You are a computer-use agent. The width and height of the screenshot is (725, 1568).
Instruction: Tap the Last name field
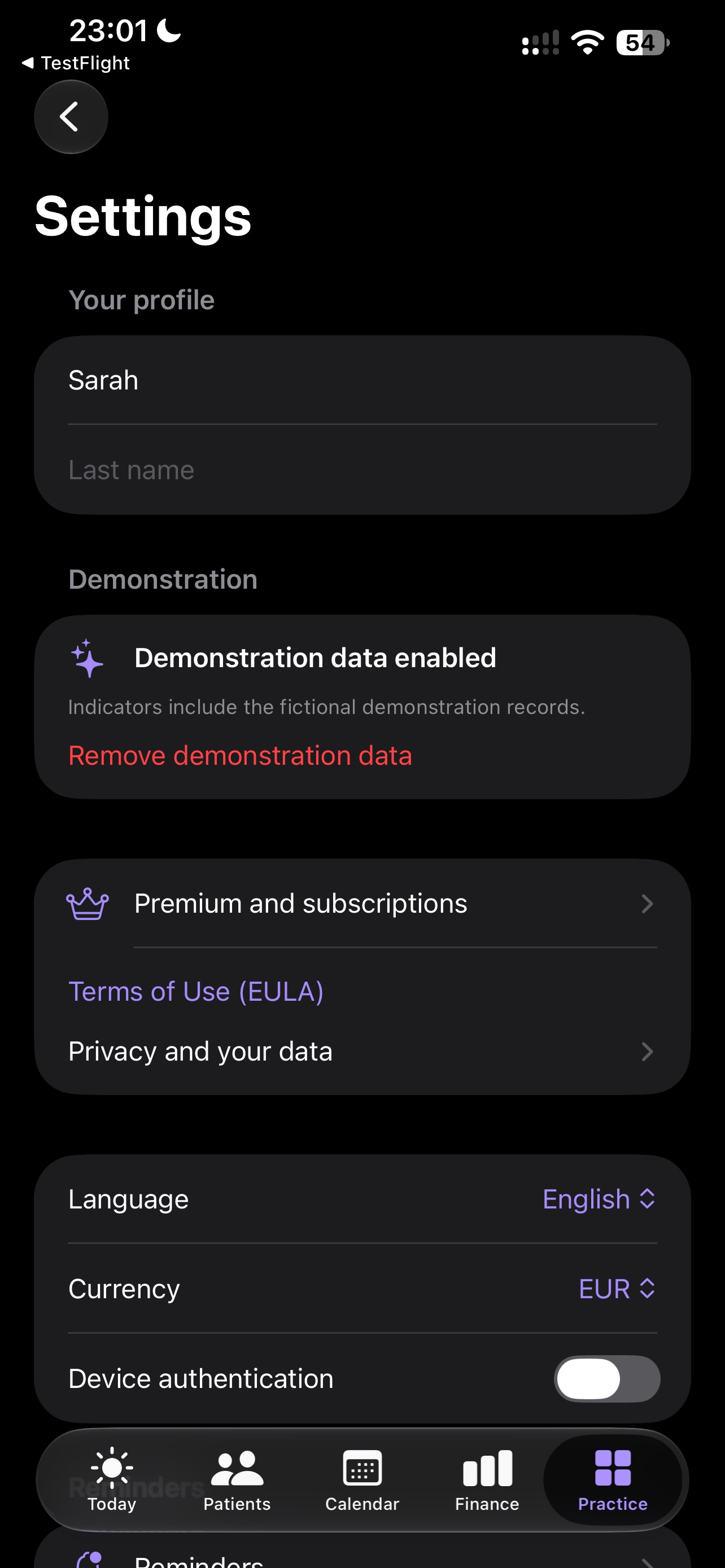(362, 470)
